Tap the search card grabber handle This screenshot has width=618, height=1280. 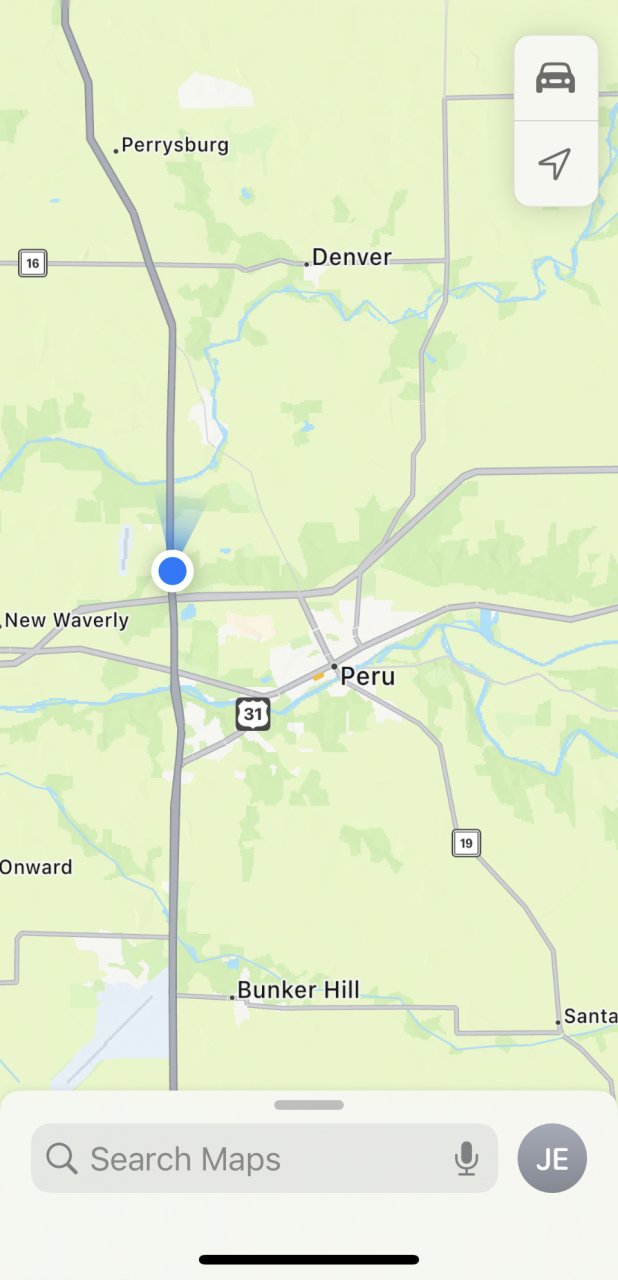click(x=309, y=1105)
